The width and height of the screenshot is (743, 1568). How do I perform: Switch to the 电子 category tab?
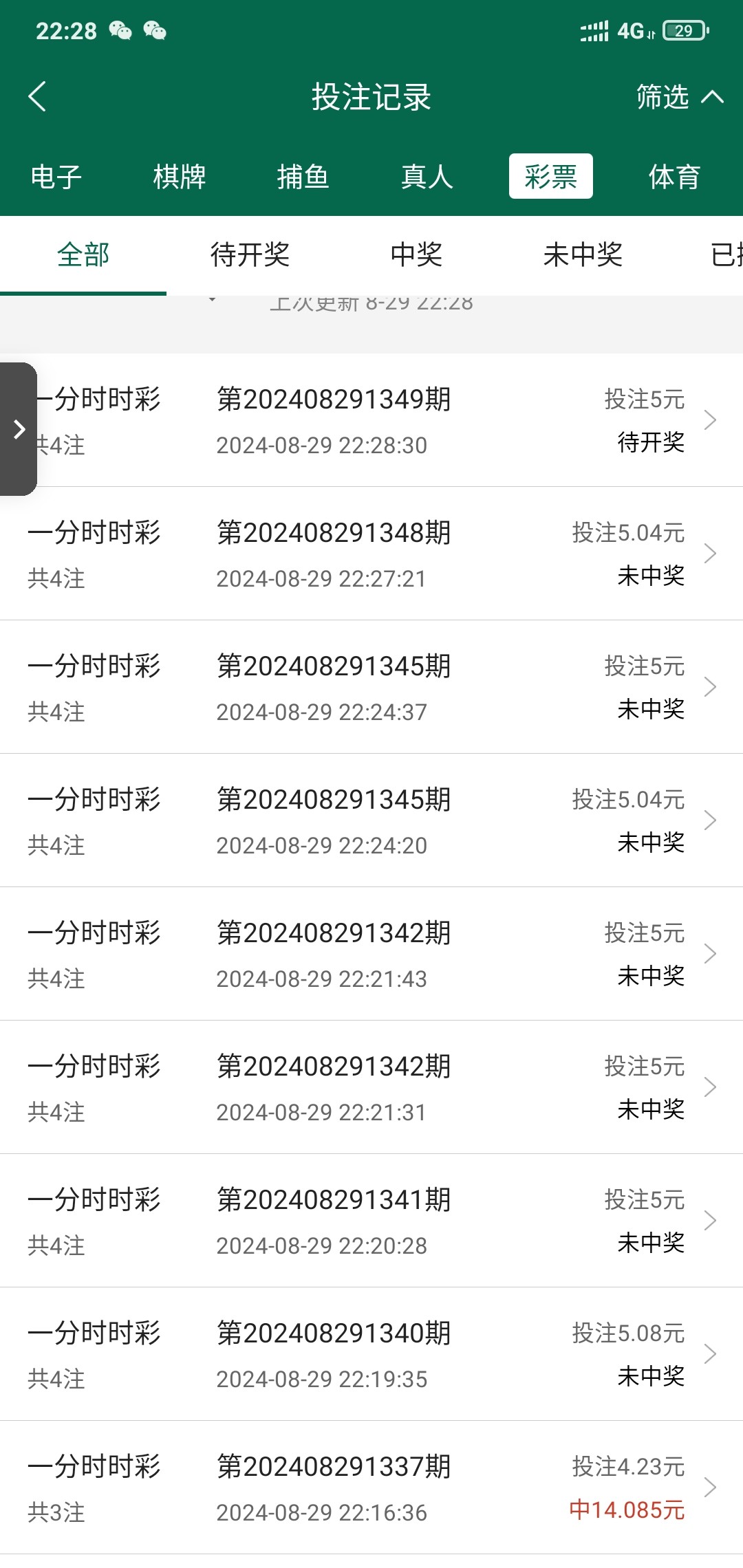pyautogui.click(x=56, y=177)
